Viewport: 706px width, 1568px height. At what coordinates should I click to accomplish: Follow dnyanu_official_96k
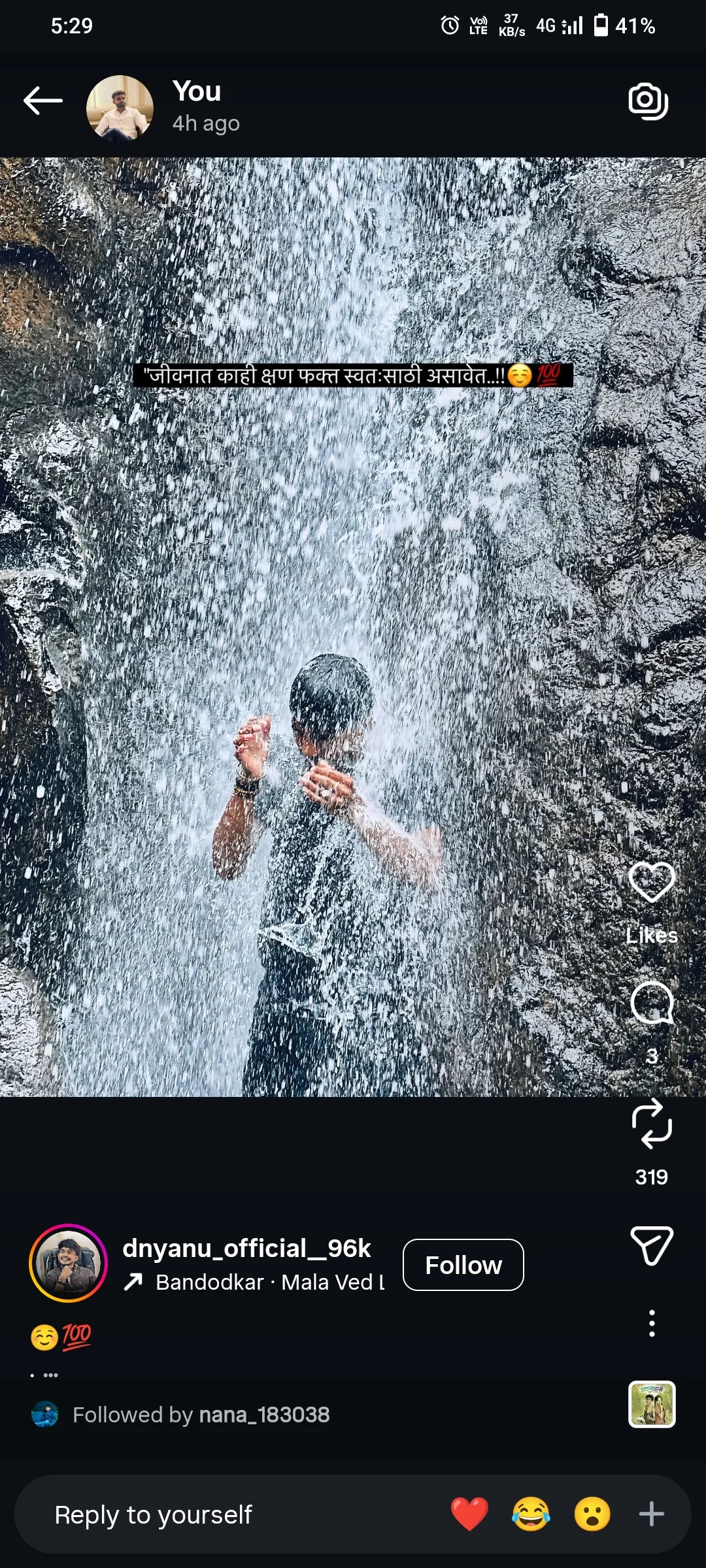pyautogui.click(x=463, y=1265)
